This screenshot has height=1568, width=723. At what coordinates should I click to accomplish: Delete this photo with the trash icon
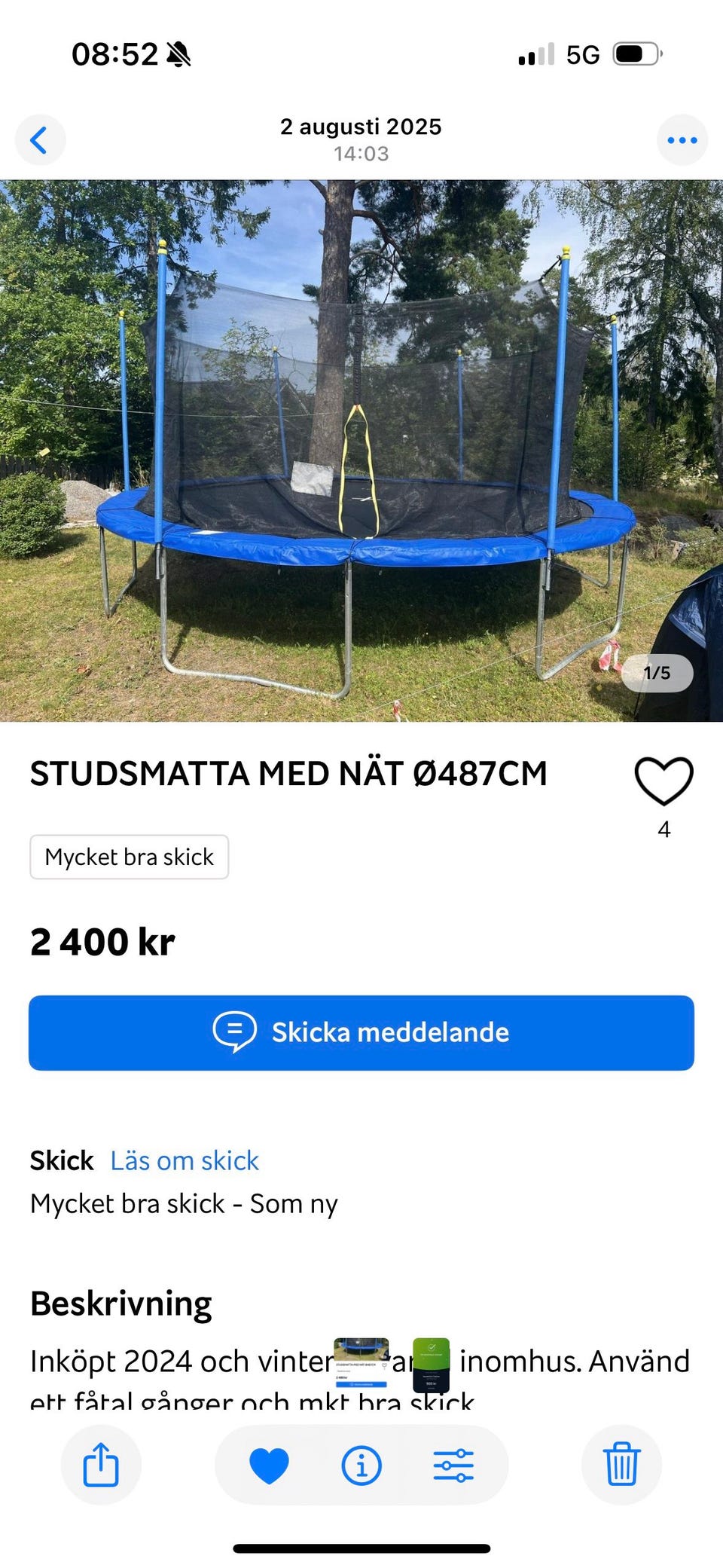pyautogui.click(x=621, y=1466)
